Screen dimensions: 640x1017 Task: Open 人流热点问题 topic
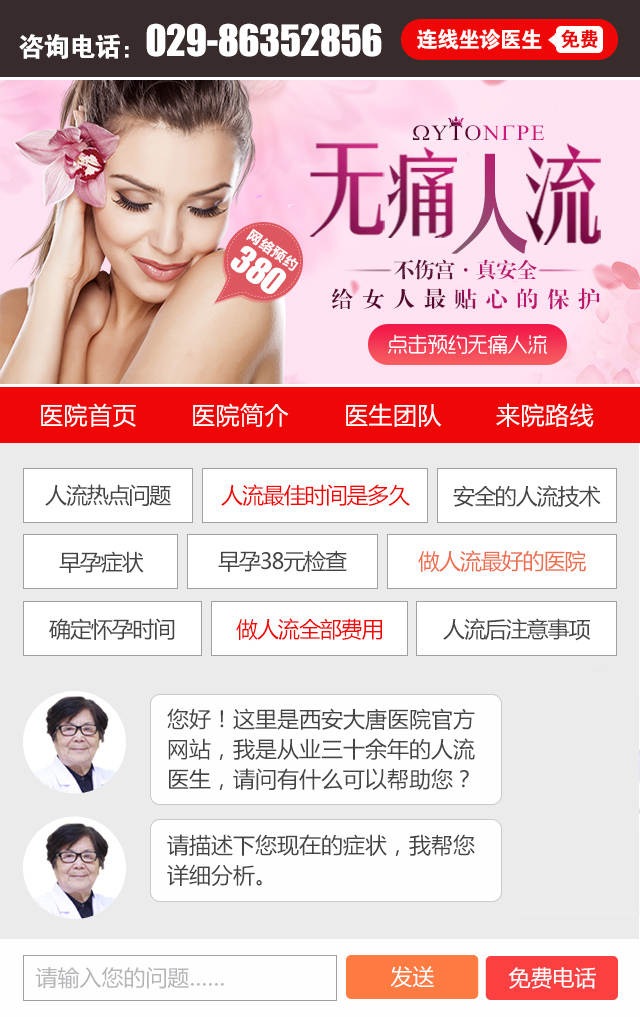108,495
